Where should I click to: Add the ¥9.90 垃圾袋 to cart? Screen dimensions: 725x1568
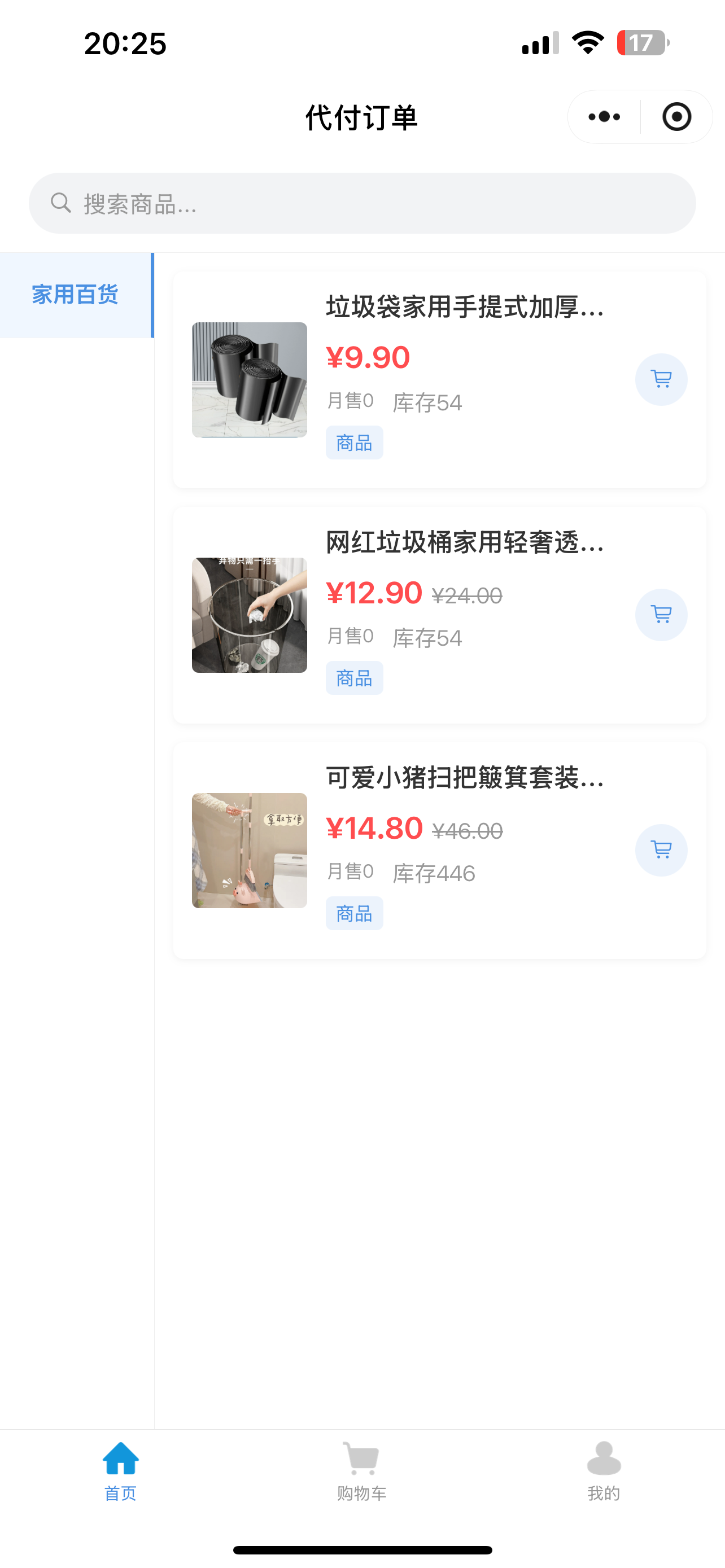(661, 379)
